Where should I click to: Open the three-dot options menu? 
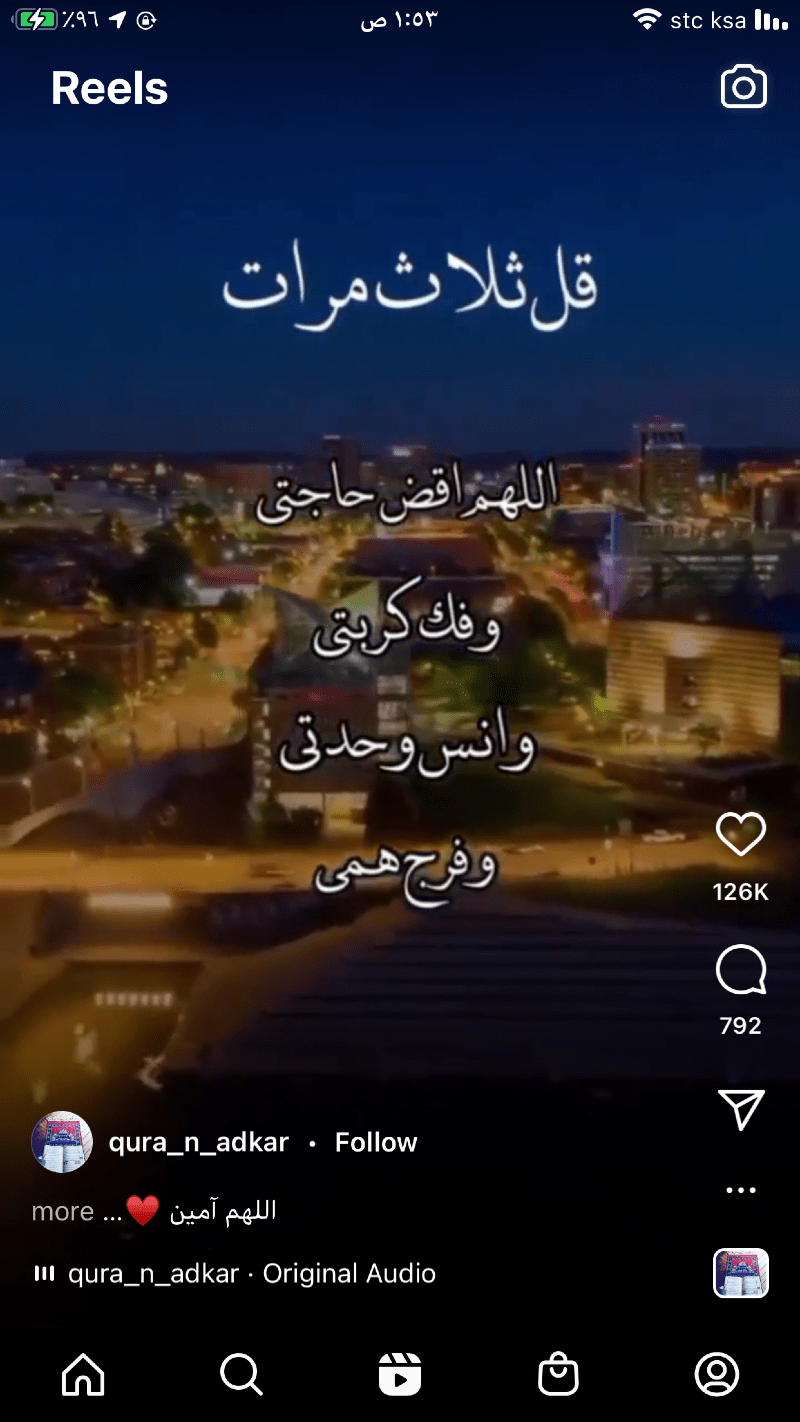741,1190
